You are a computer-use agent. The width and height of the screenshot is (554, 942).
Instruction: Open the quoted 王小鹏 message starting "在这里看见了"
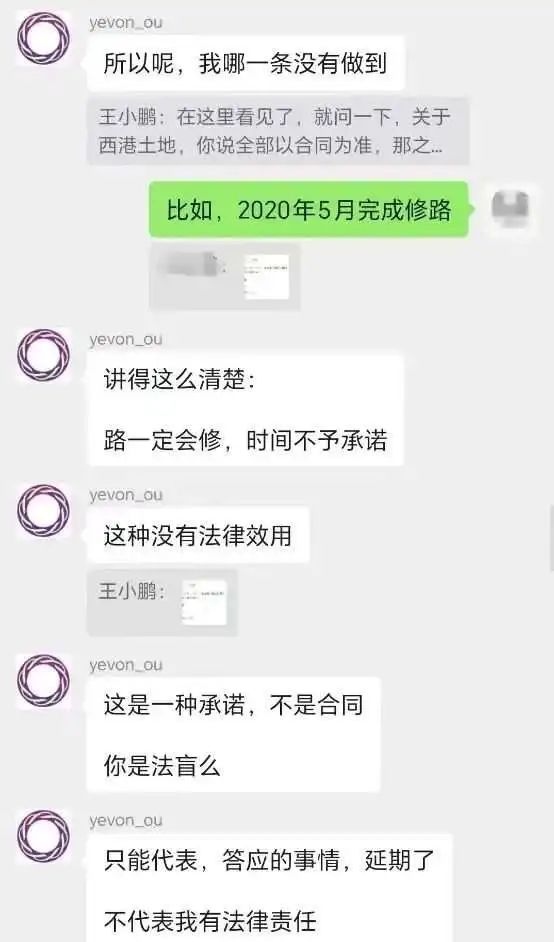point(278,131)
